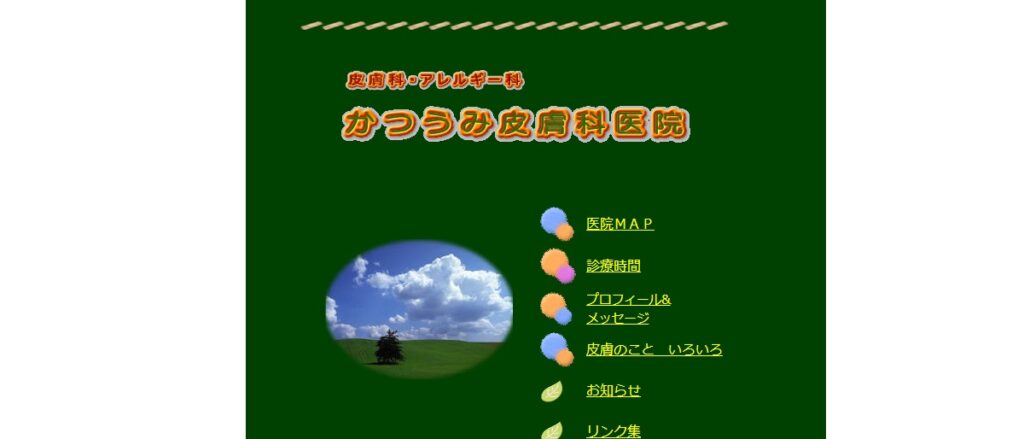Go to 皮膚のこと いろいろ
Viewport: 1024px width, 439px height.
654,349
